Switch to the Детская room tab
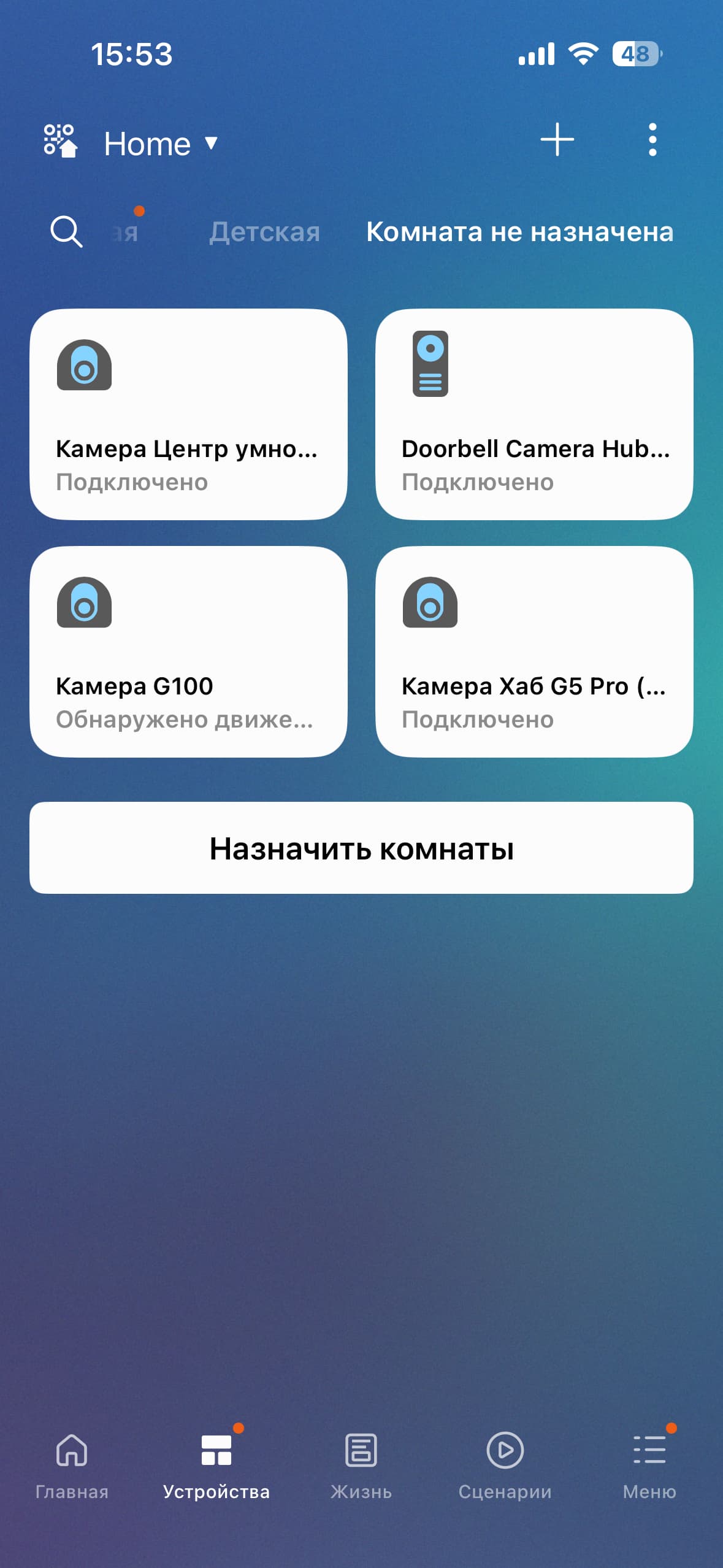Screen dimensions: 723x1568 tap(264, 232)
